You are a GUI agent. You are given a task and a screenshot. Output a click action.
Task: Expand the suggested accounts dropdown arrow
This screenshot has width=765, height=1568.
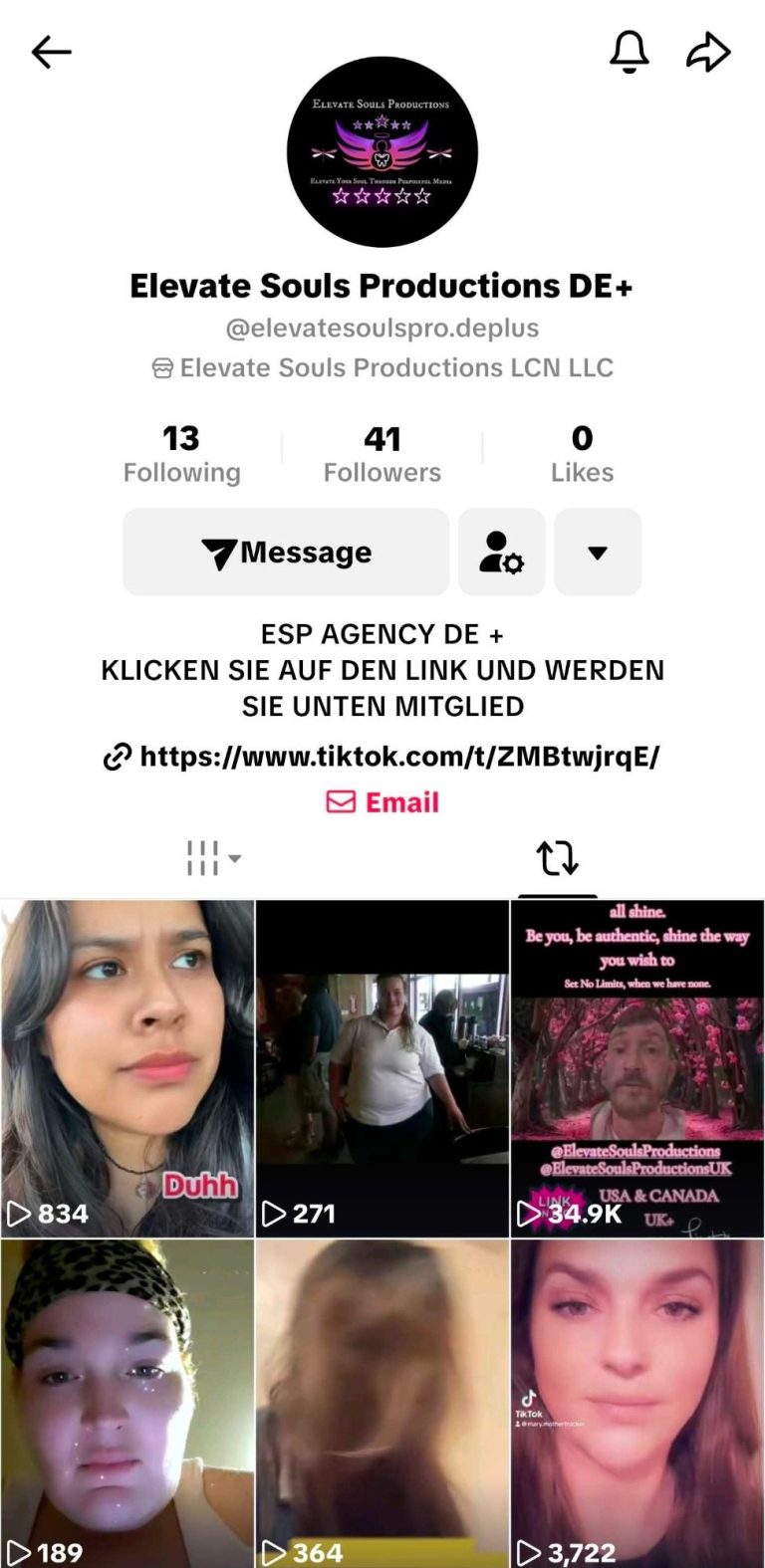tap(598, 553)
